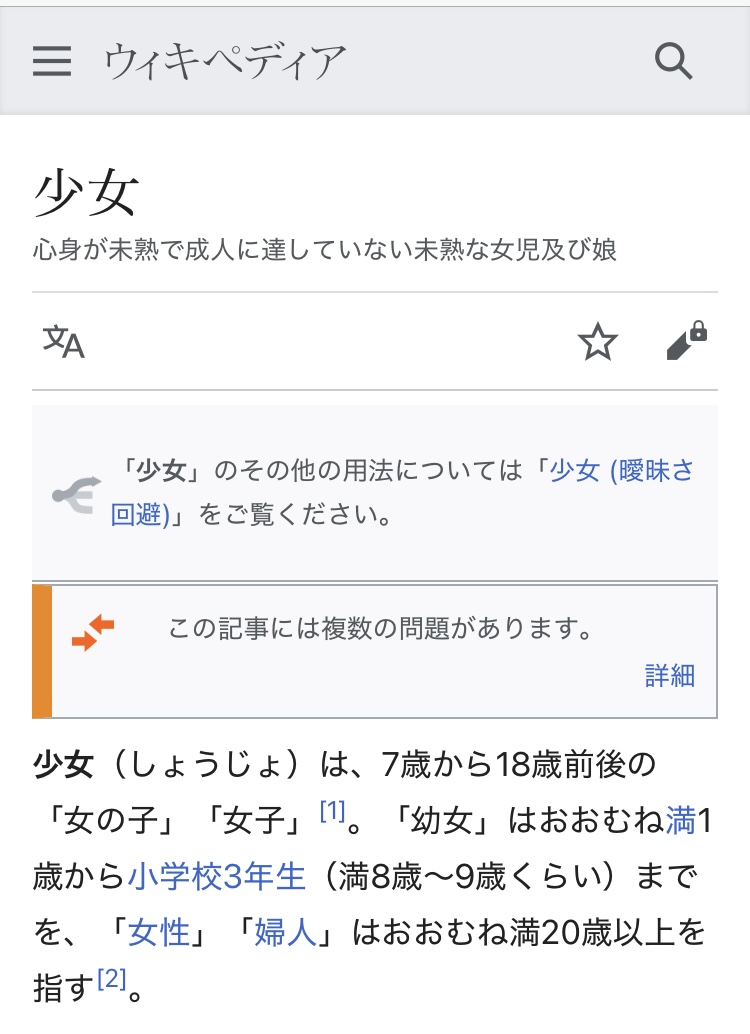750x1034 pixels.
Task: Jump to footnote [1]
Action: click(x=332, y=813)
